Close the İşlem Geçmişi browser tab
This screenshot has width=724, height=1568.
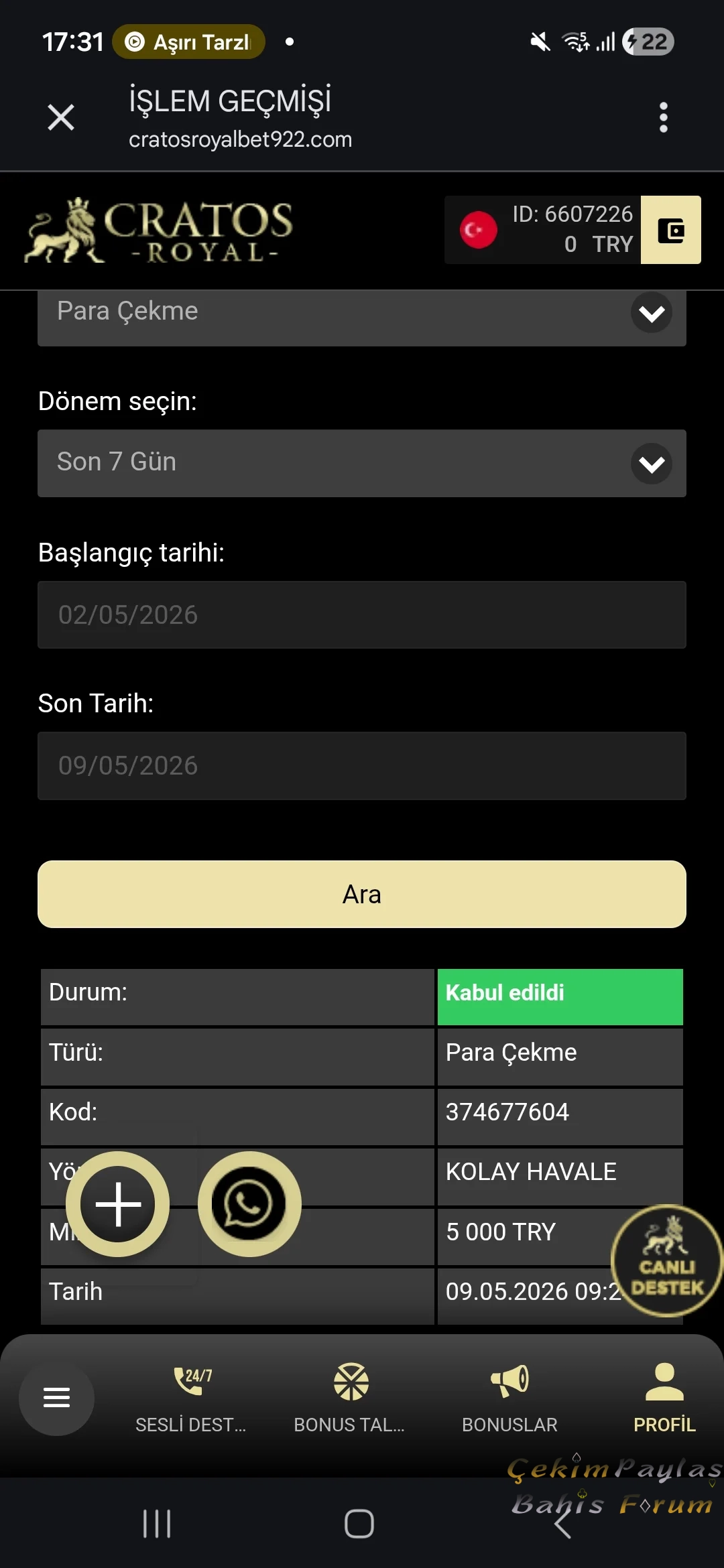point(61,118)
